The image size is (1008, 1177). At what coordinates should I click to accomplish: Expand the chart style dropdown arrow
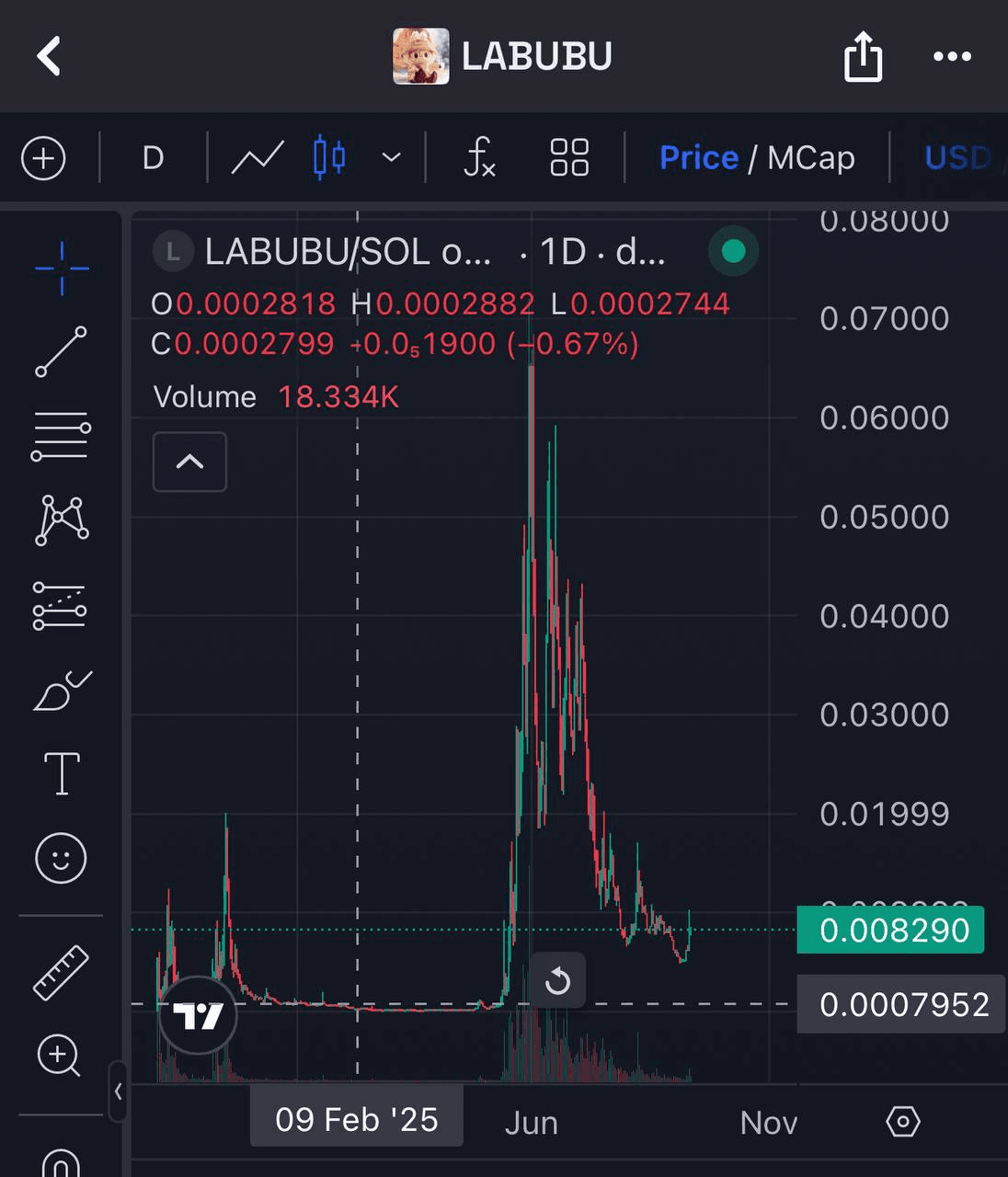(x=392, y=158)
